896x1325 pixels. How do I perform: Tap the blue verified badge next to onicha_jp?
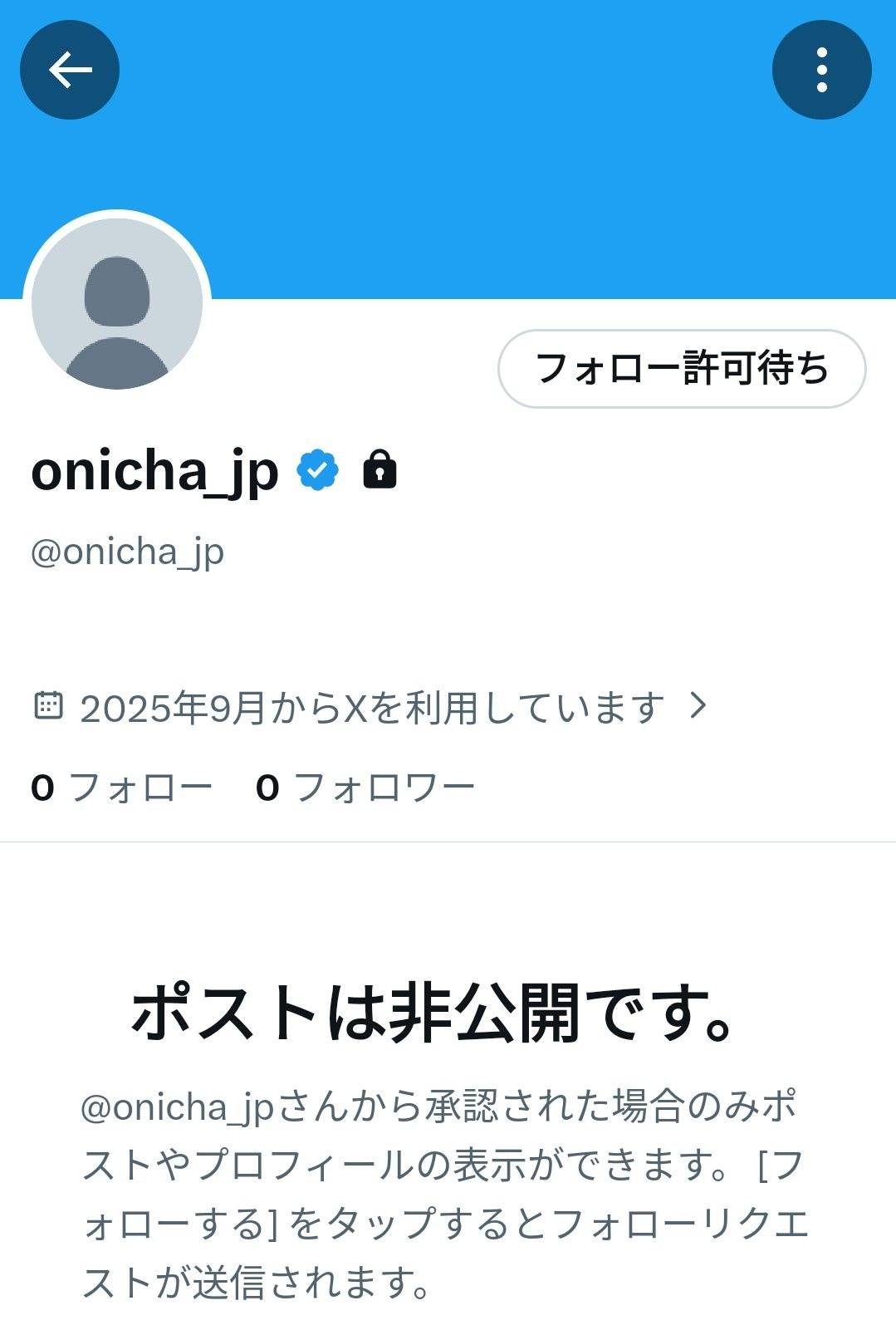(319, 470)
